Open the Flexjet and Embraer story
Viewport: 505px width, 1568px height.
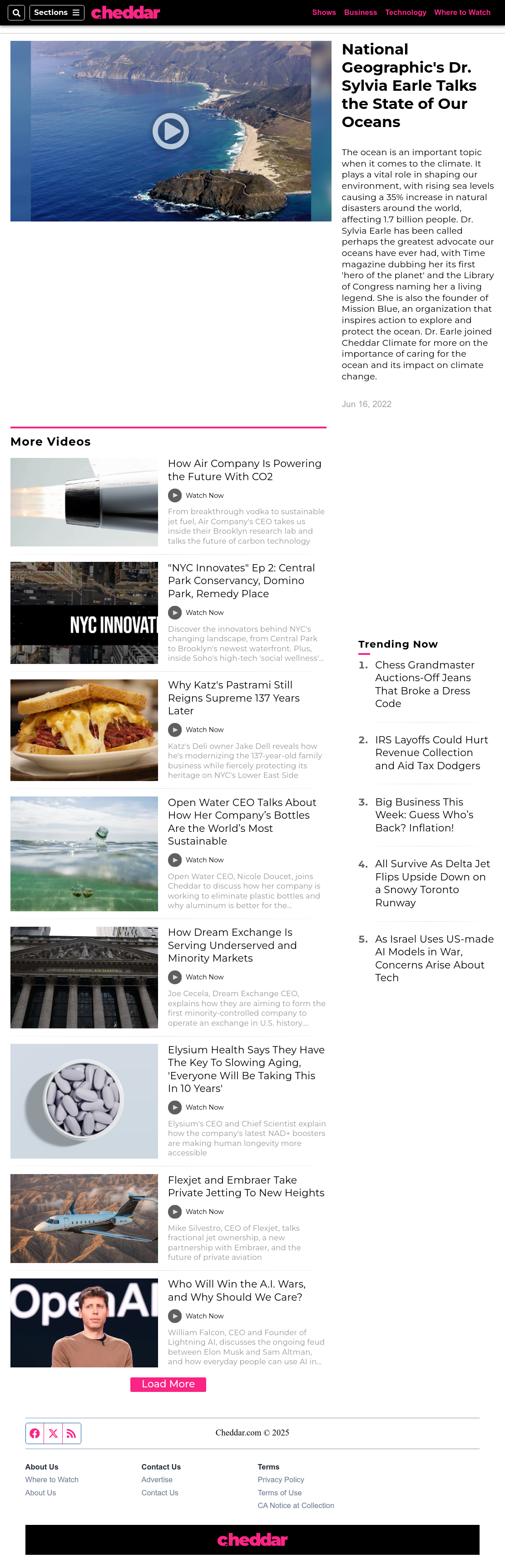(246, 1186)
